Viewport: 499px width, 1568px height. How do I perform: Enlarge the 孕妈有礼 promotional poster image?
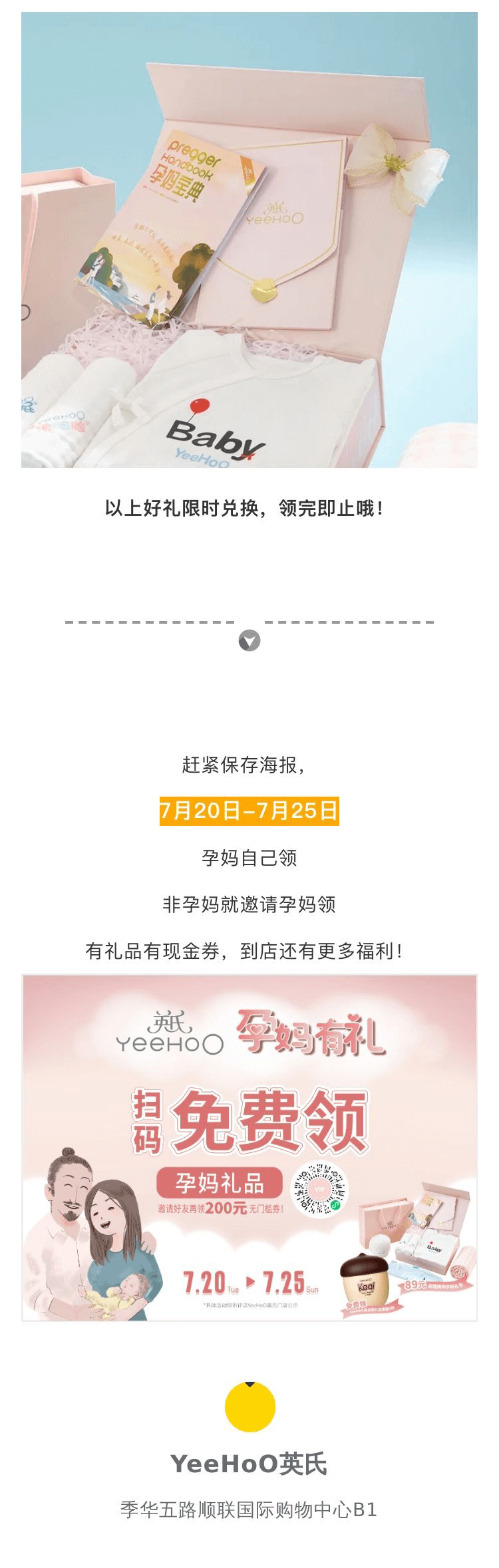[x=249, y=1148]
